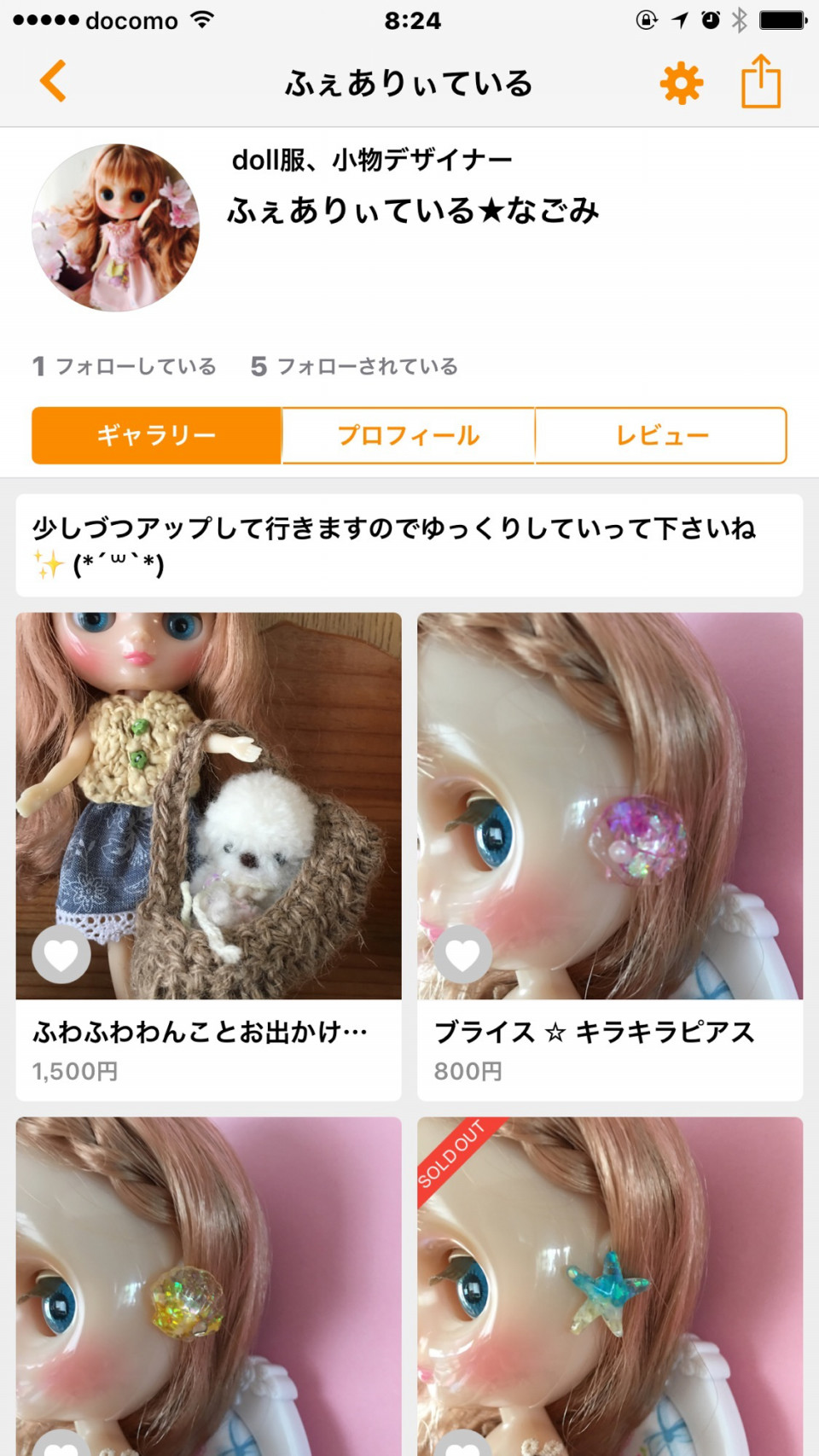Open settings gear icon
This screenshot has height=1456, width=819.
(x=681, y=84)
